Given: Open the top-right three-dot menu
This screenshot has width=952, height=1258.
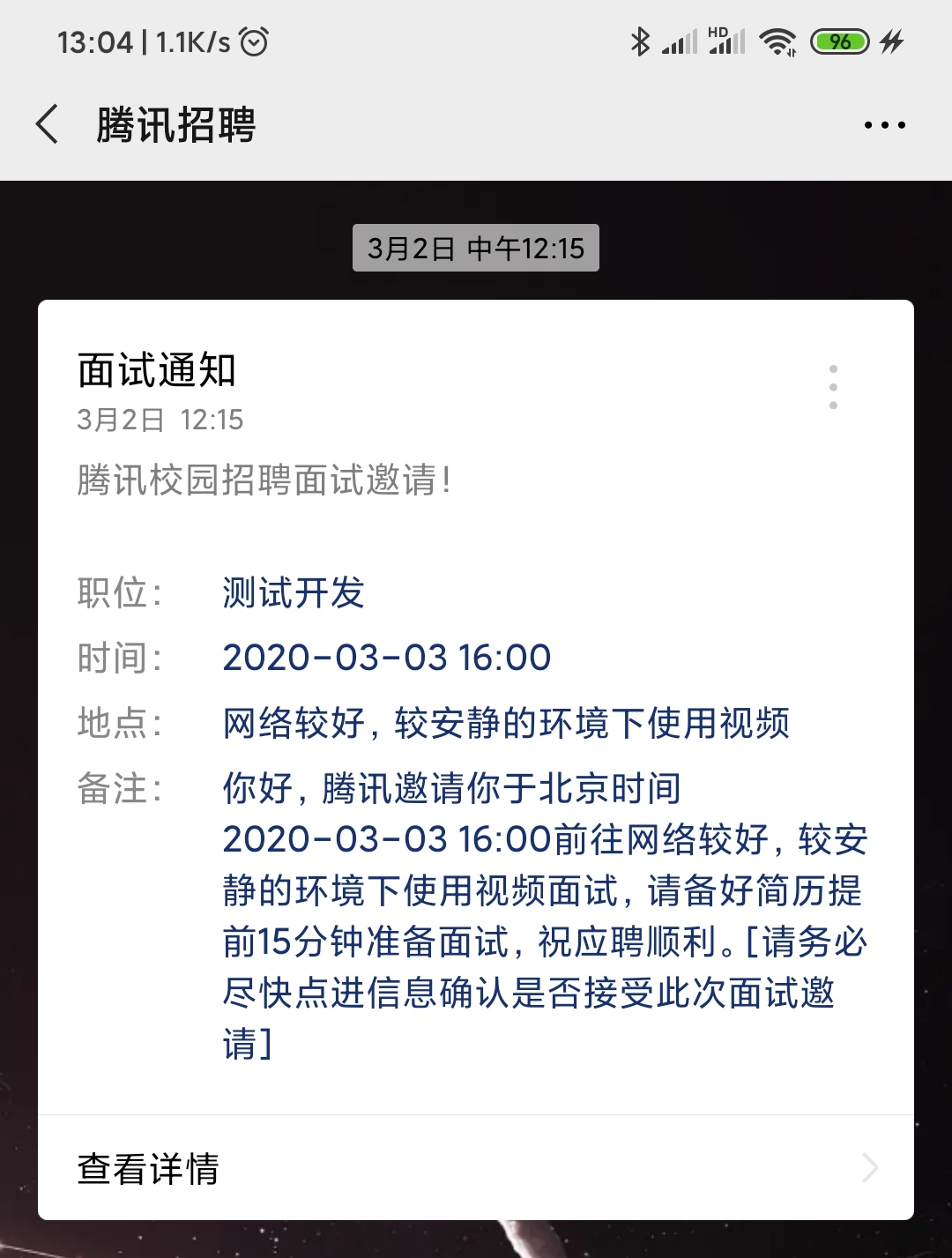Looking at the screenshot, I should tap(884, 125).
